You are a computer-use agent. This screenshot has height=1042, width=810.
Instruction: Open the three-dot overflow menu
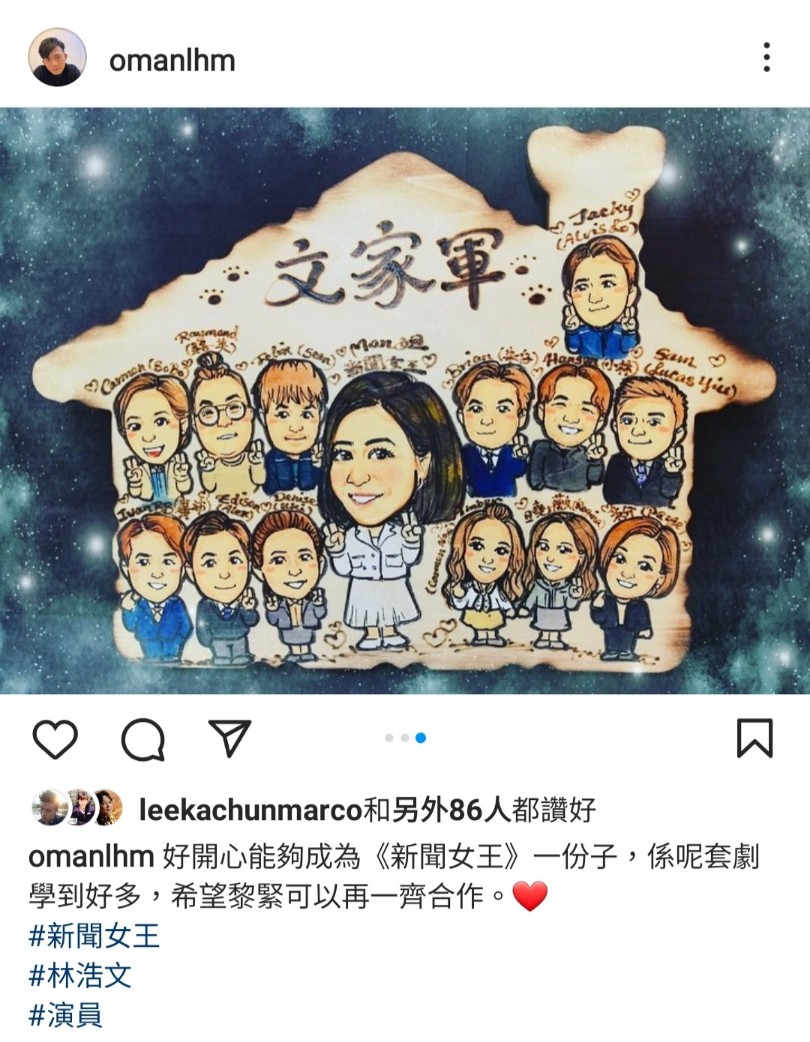[766, 57]
